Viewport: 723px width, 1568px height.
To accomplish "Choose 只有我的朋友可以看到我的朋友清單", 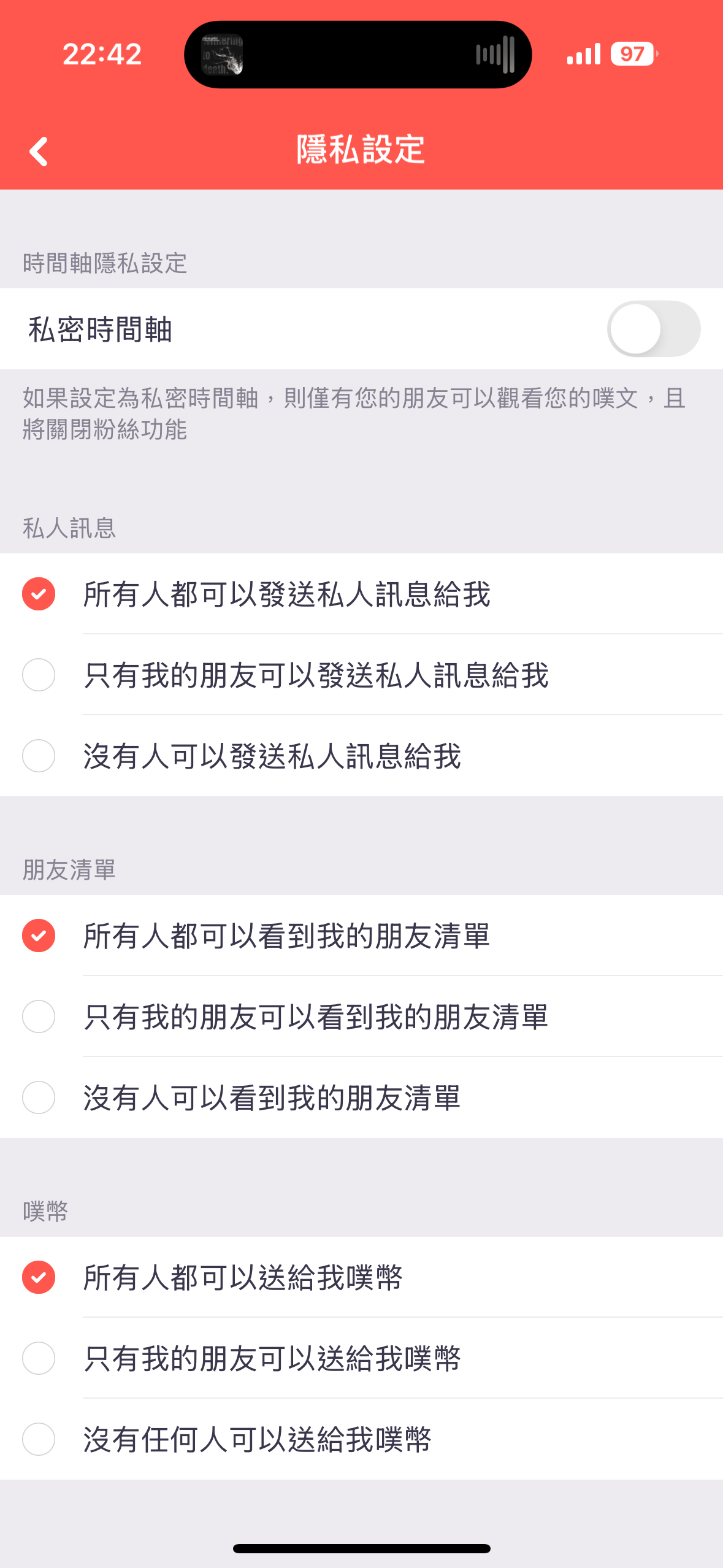I will [362, 1017].
